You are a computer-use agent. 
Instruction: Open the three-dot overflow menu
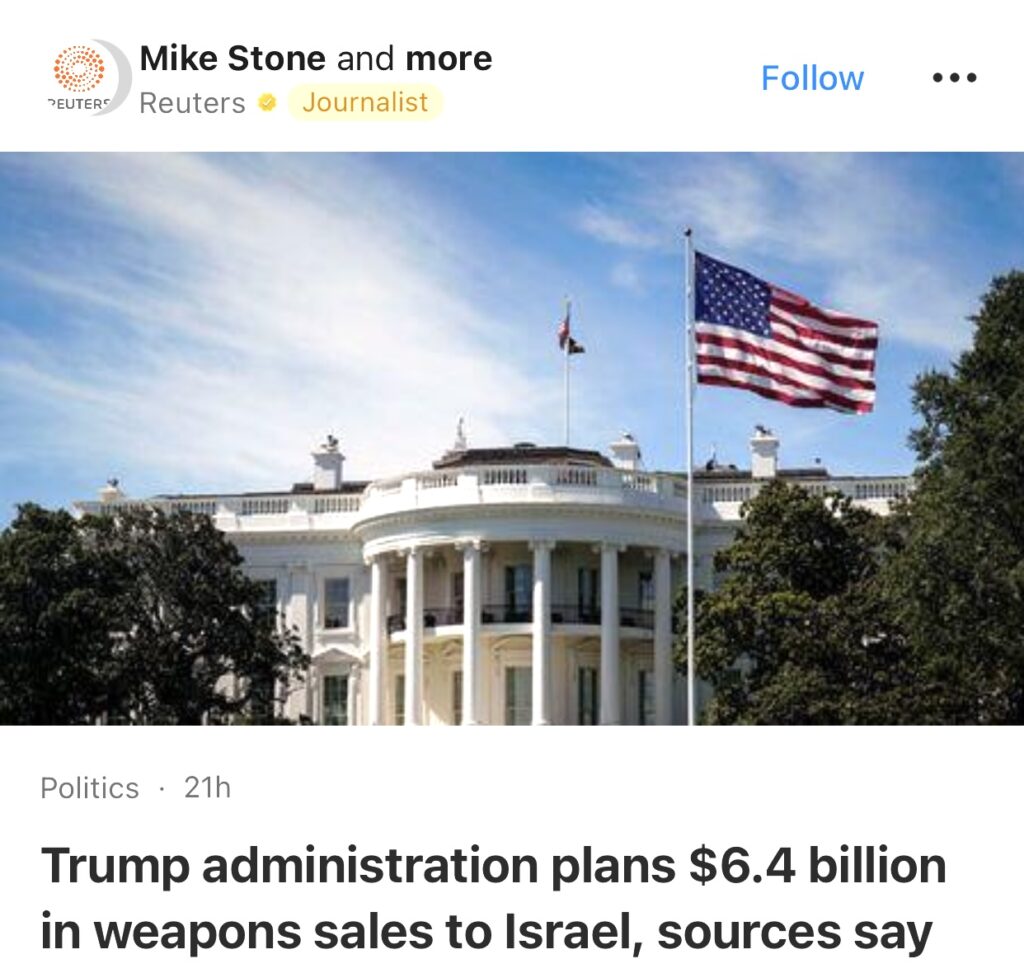(x=954, y=79)
